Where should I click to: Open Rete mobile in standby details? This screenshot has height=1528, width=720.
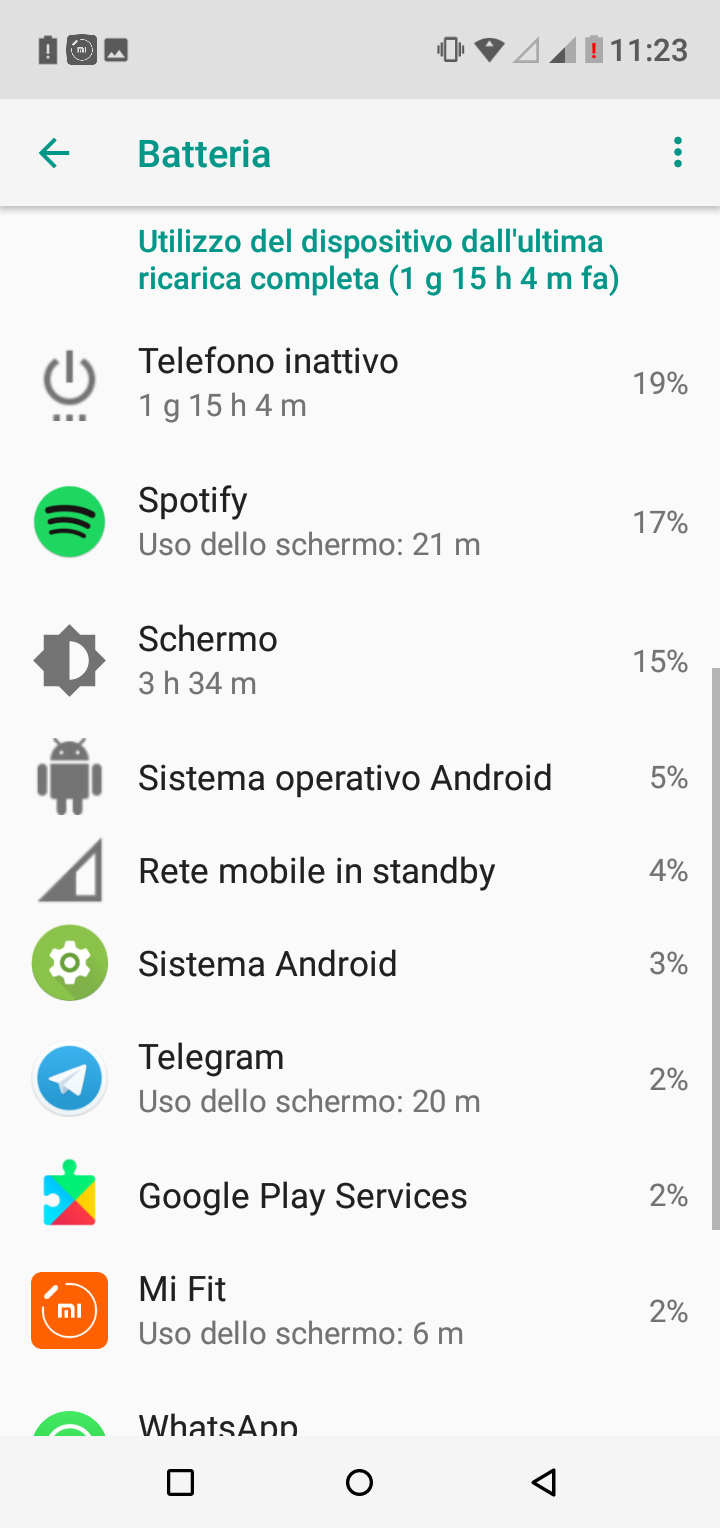(360, 871)
